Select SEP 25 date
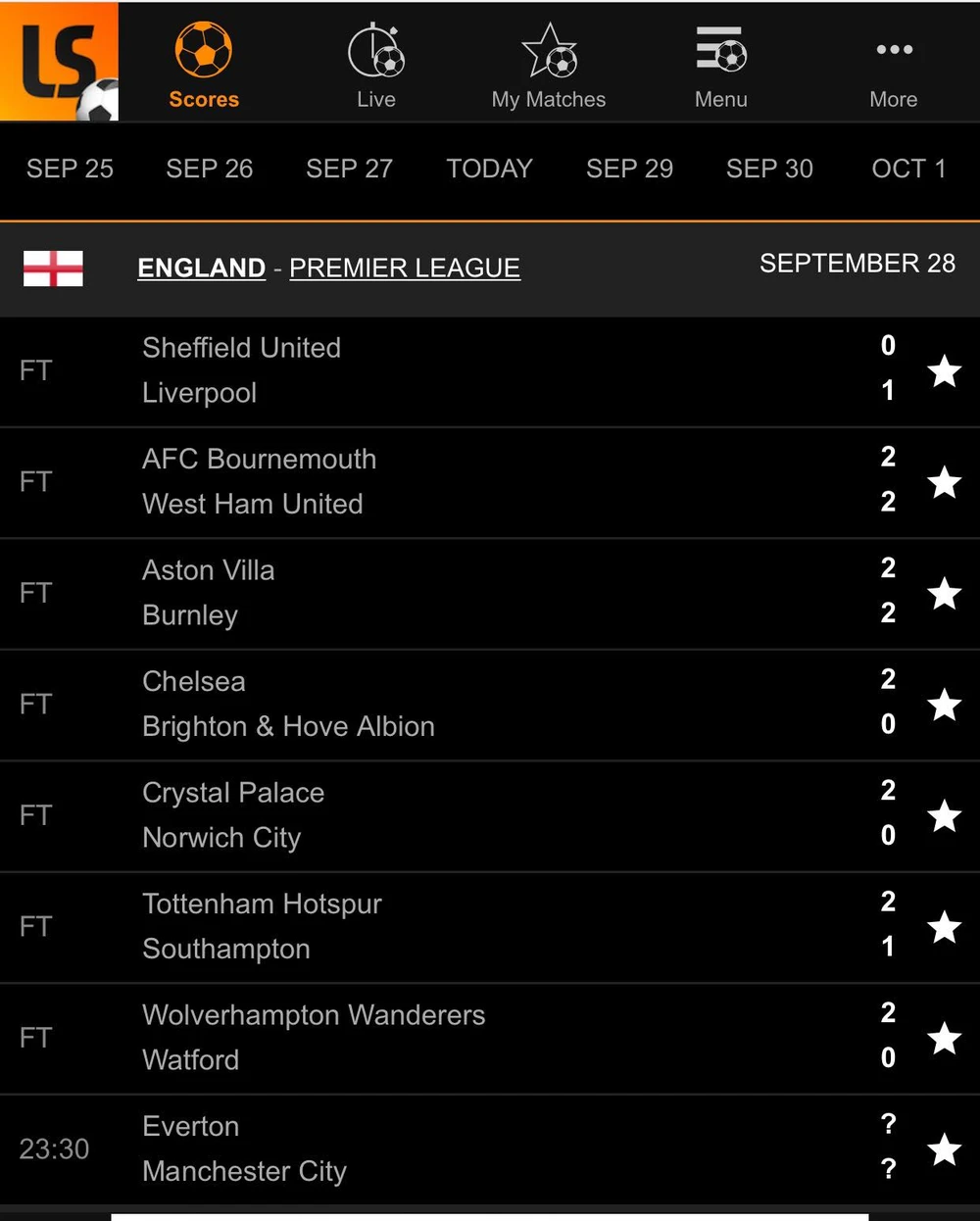The width and height of the screenshot is (980, 1221). [x=70, y=169]
